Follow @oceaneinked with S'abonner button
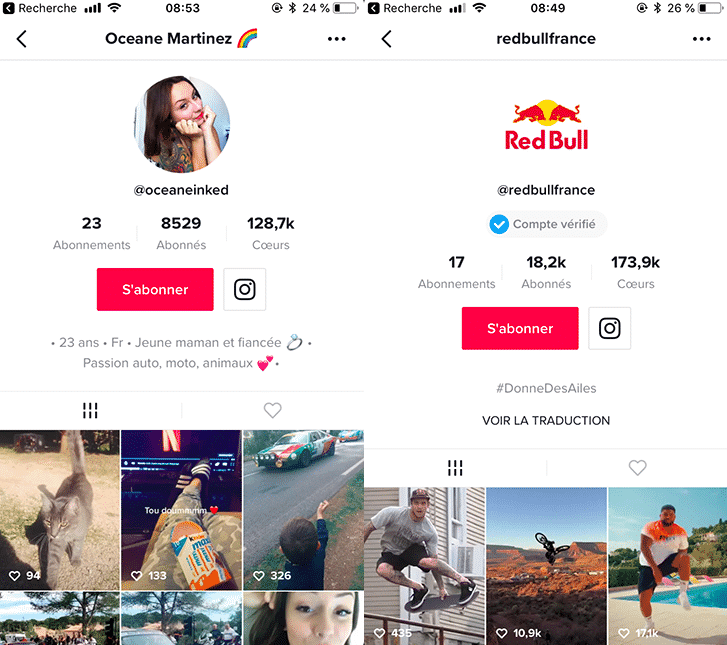 click(x=155, y=289)
